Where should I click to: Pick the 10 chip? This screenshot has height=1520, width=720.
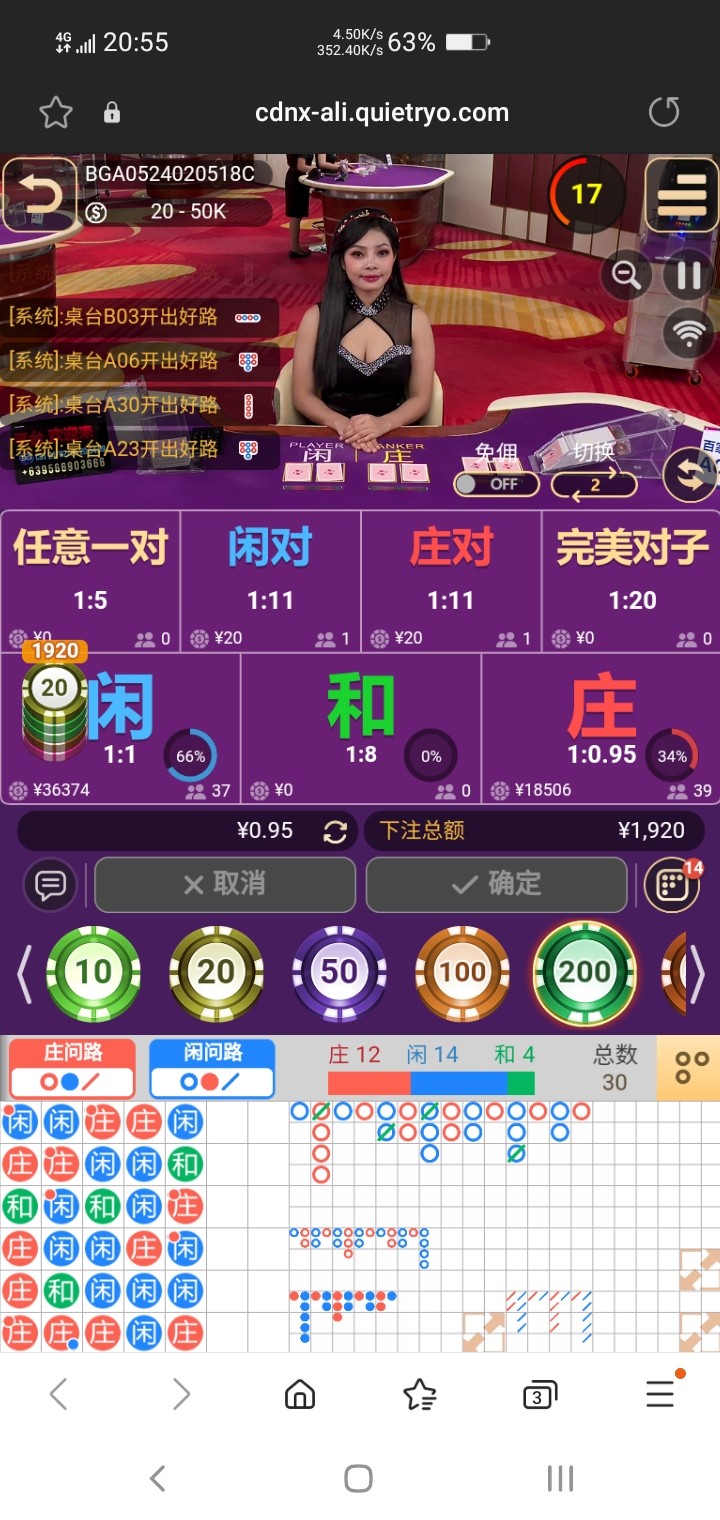point(94,972)
